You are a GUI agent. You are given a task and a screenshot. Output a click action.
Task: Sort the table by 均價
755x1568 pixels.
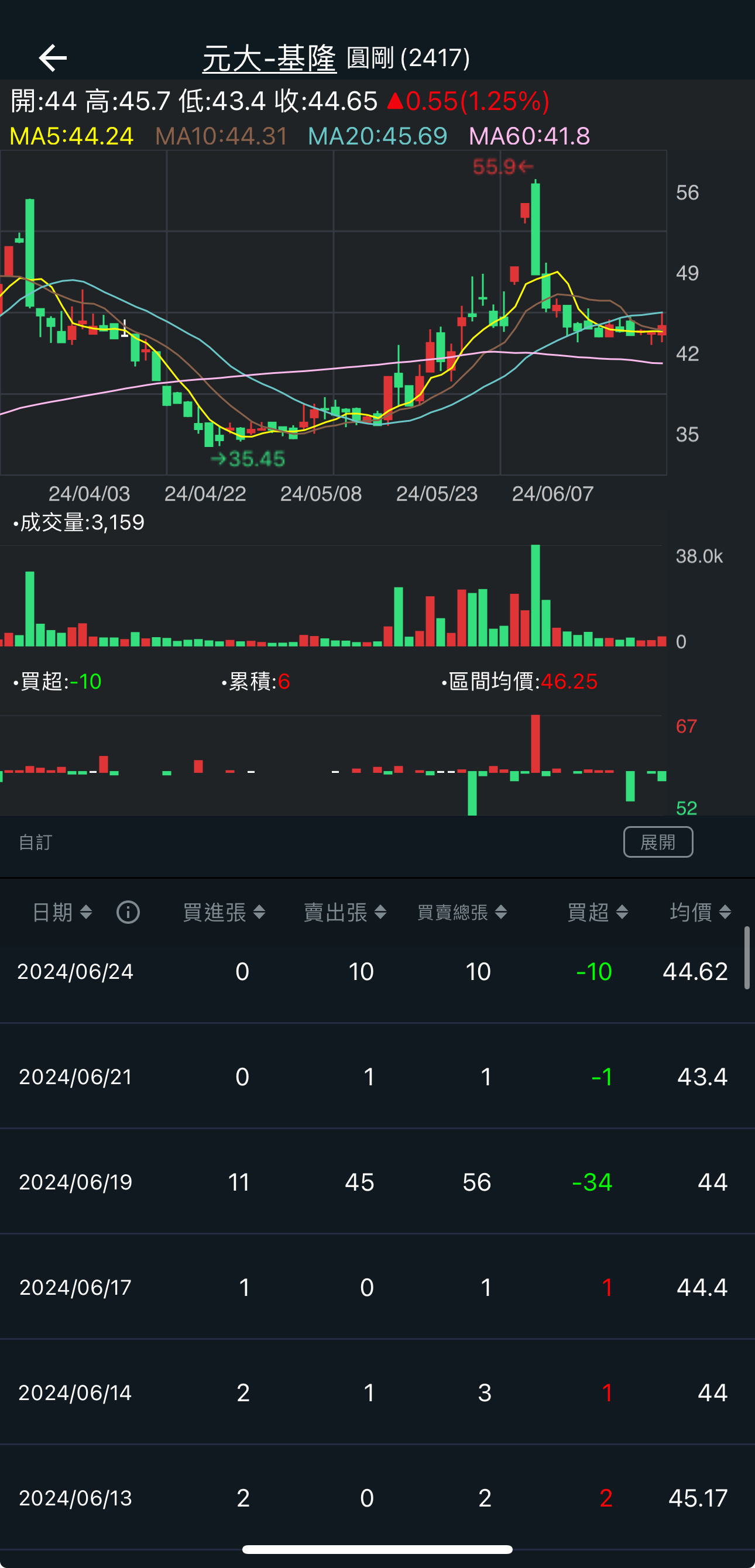point(700,912)
